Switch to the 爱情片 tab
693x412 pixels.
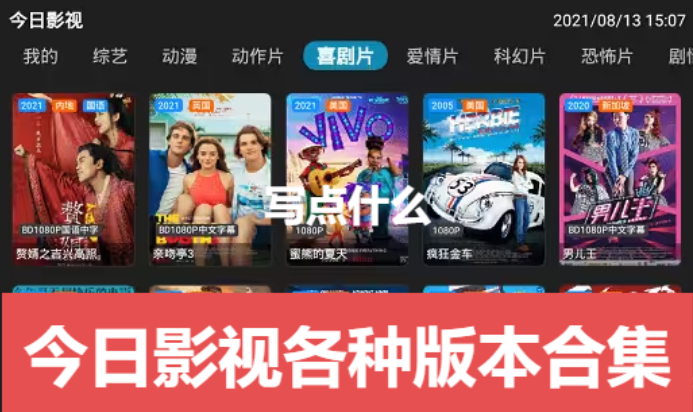[x=432, y=56]
